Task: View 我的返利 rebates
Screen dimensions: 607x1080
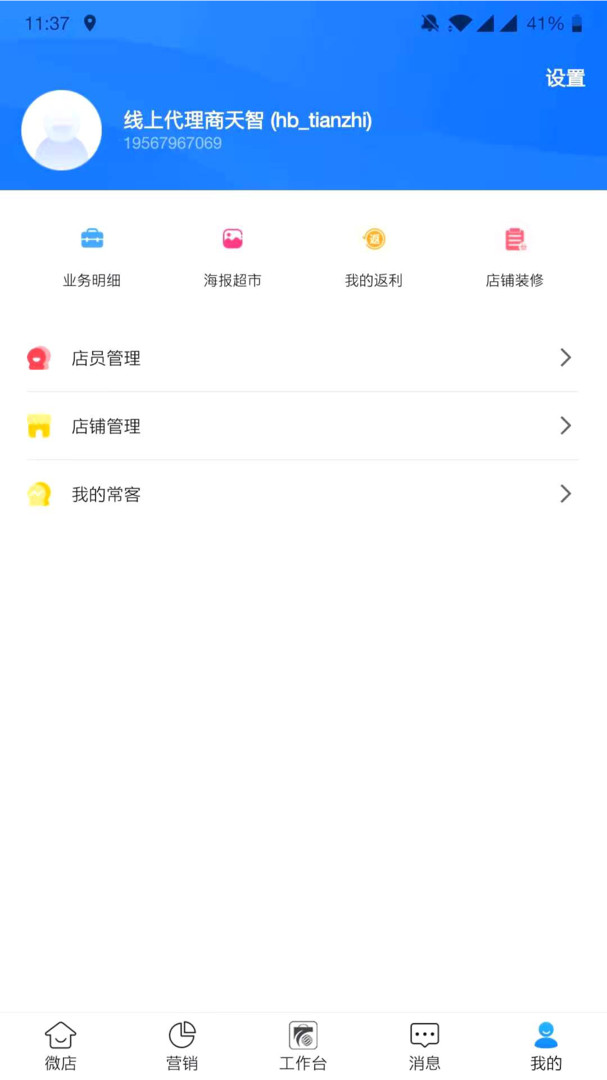Action: pyautogui.click(x=374, y=256)
